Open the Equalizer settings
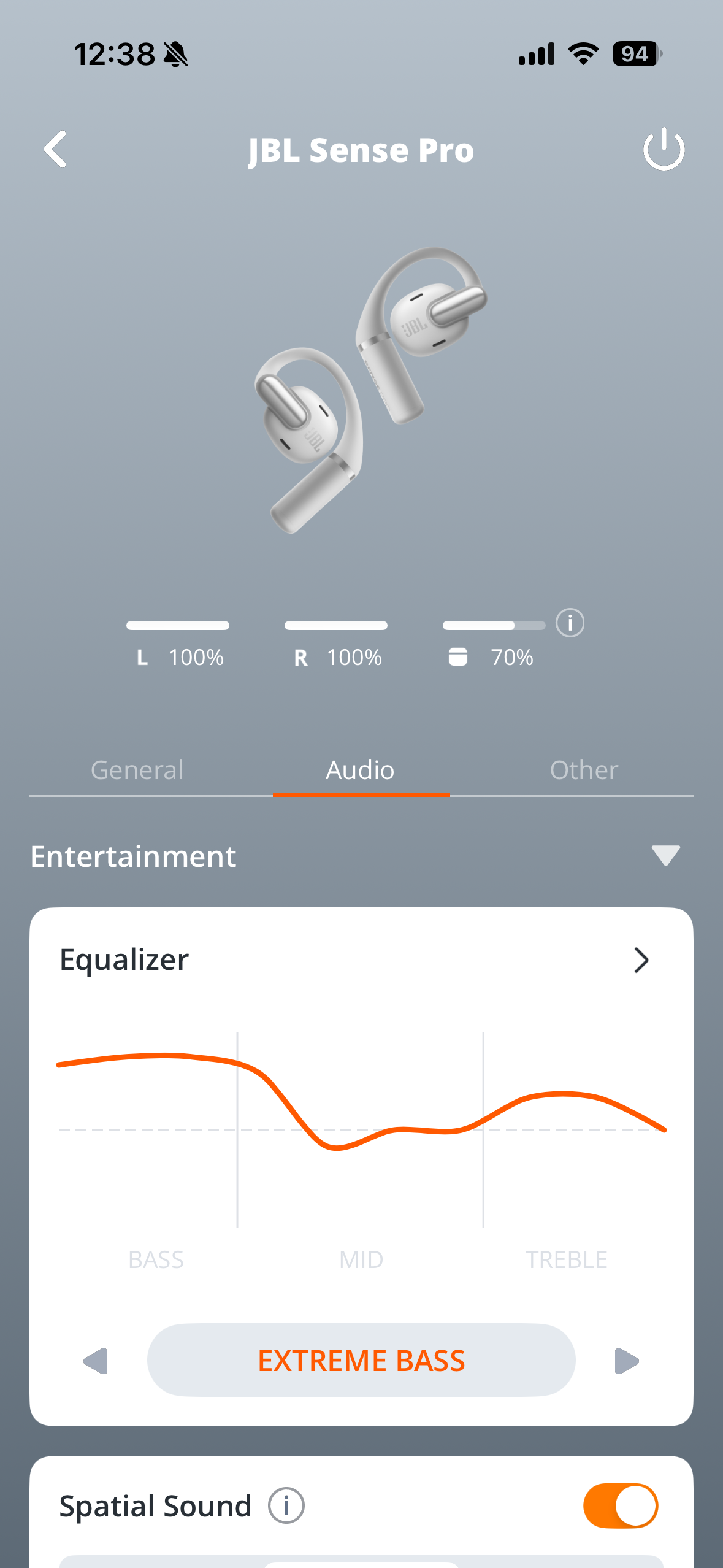 coord(641,960)
